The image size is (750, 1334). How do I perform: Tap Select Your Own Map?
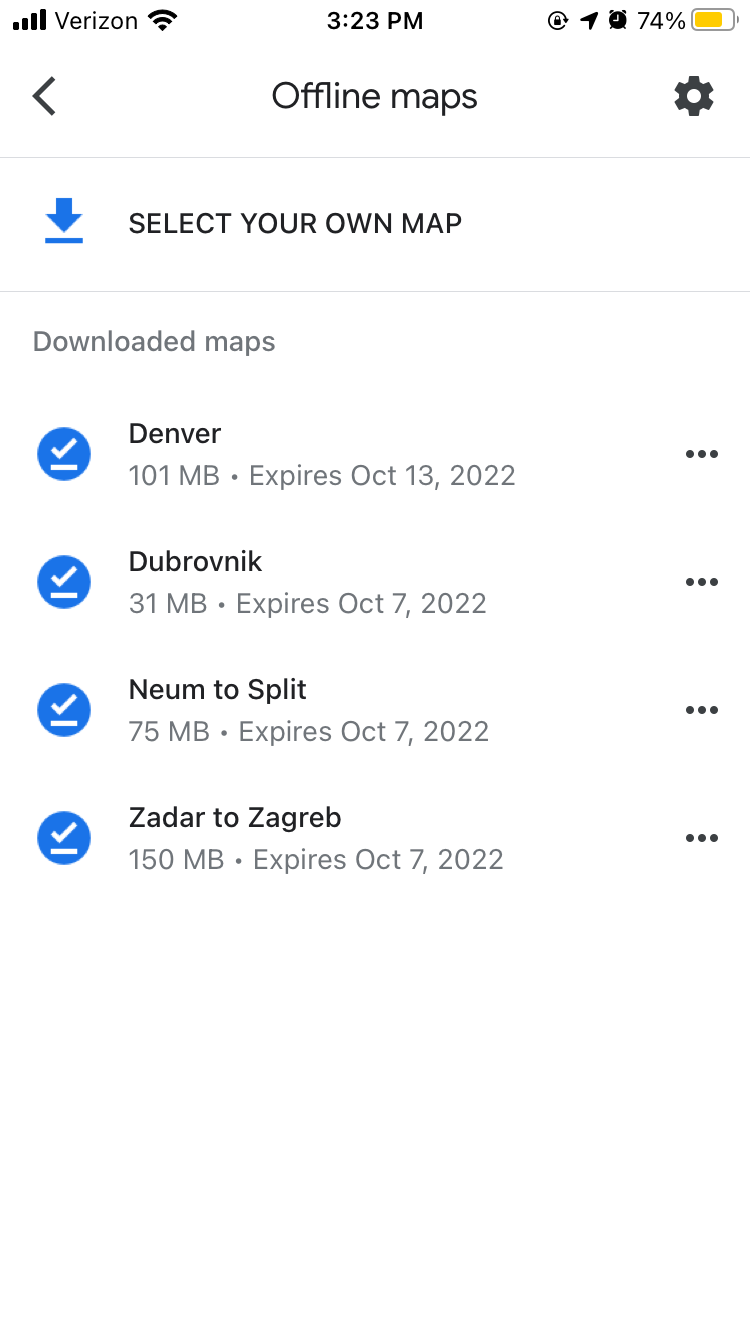[295, 223]
